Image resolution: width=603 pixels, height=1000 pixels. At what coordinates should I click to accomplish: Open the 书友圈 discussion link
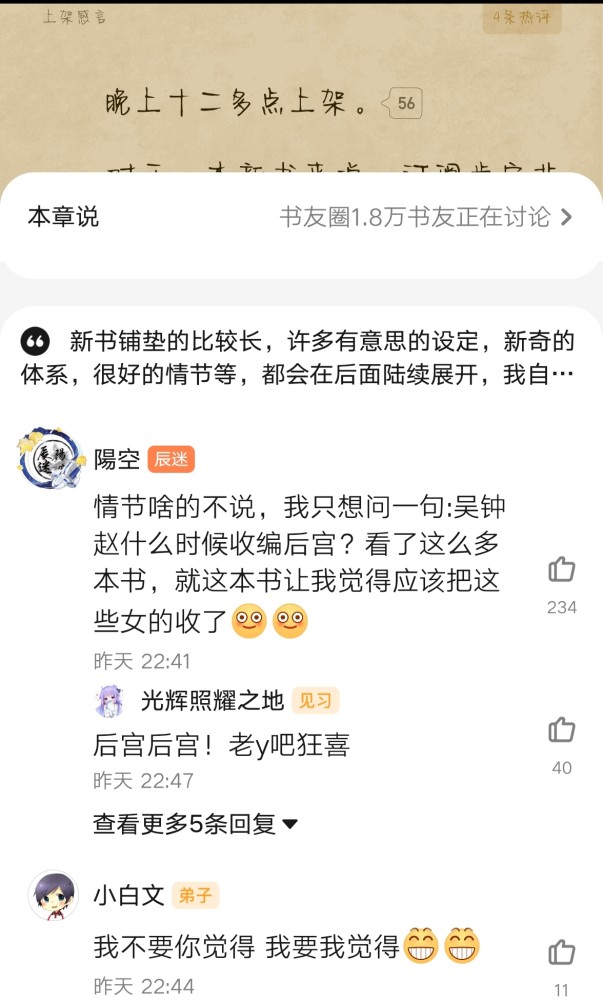(x=425, y=217)
